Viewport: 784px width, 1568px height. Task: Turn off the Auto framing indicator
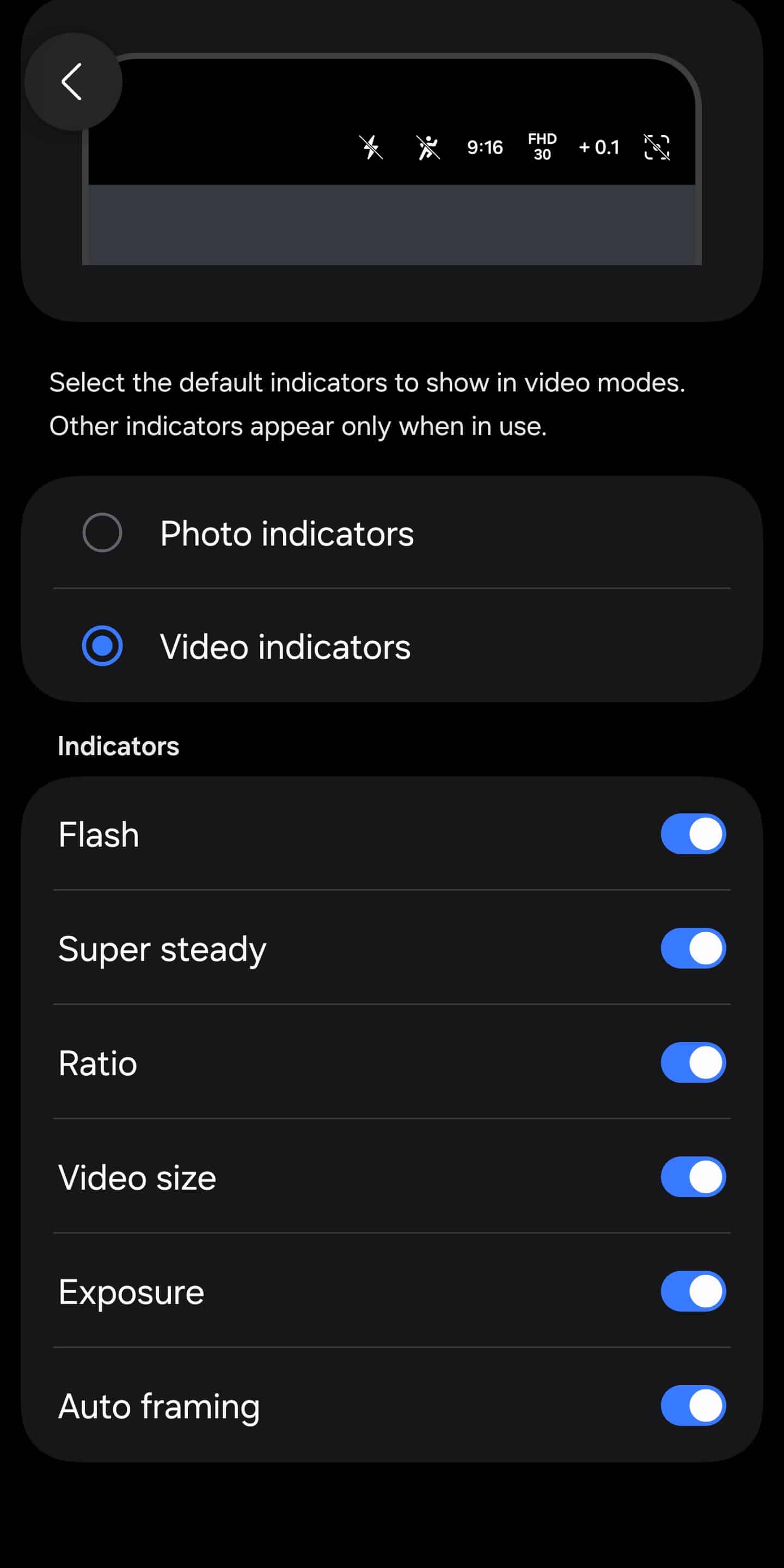click(x=693, y=1405)
